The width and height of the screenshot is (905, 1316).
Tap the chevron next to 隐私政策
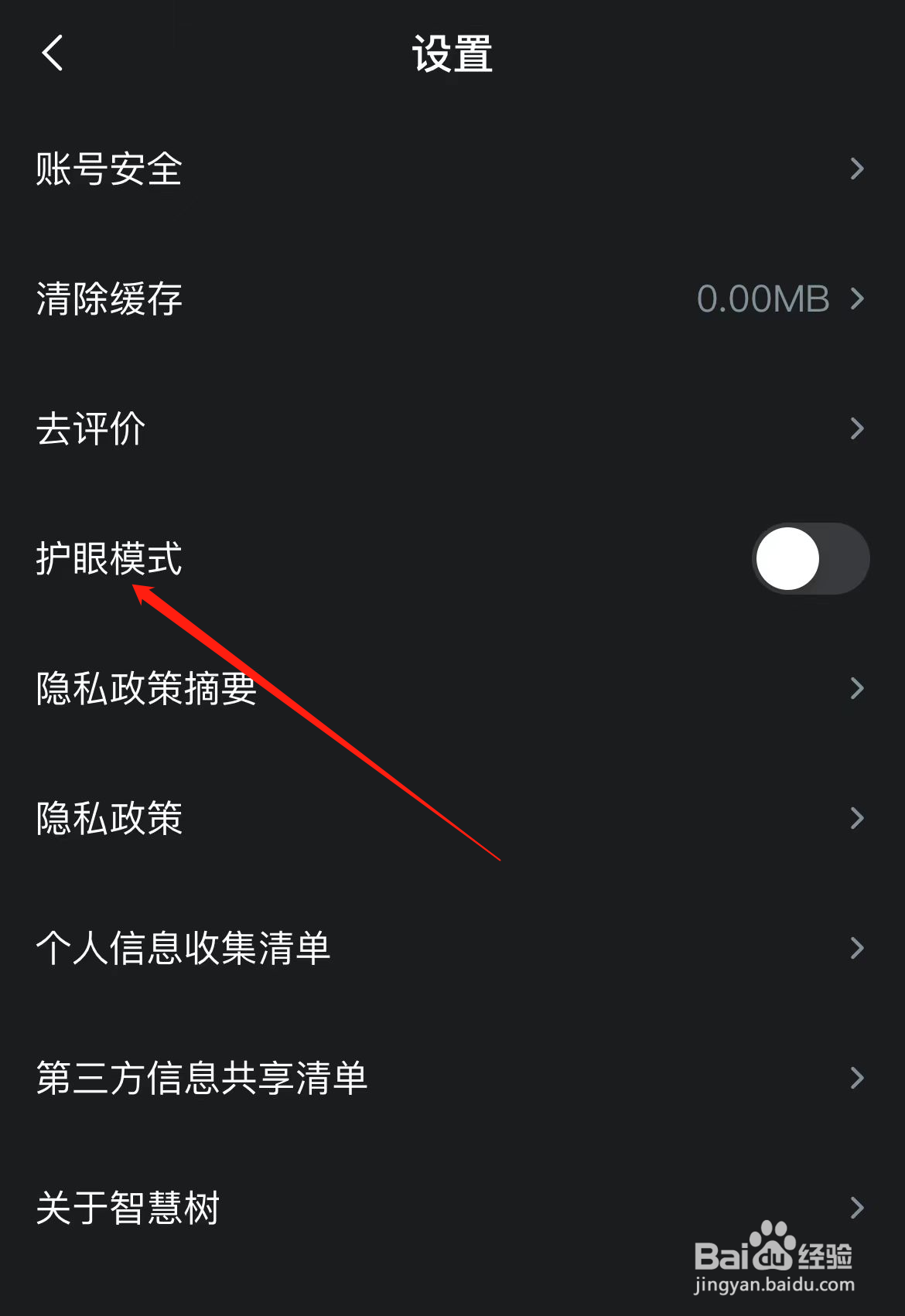[856, 817]
